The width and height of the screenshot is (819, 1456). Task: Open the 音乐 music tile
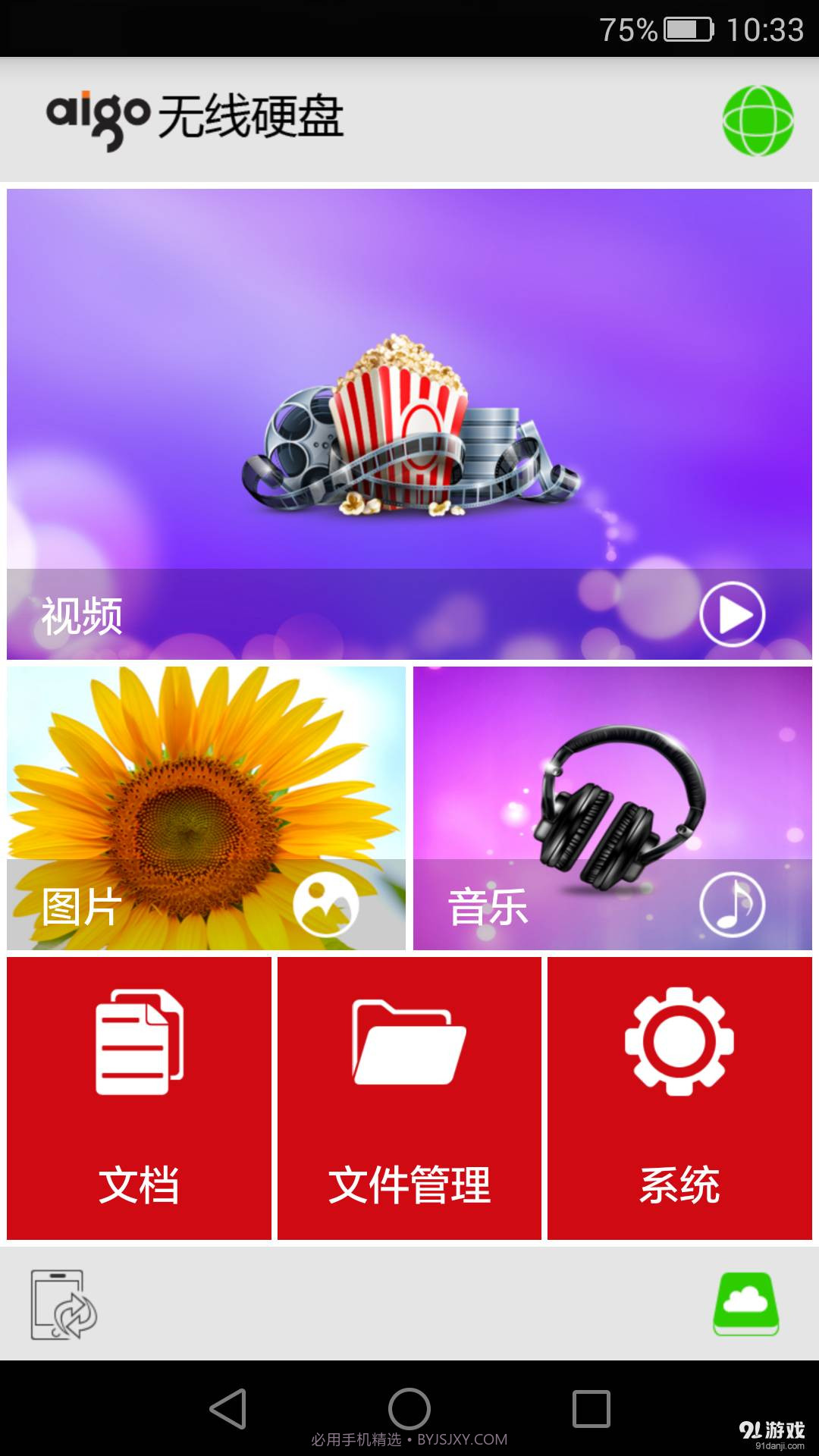613,808
